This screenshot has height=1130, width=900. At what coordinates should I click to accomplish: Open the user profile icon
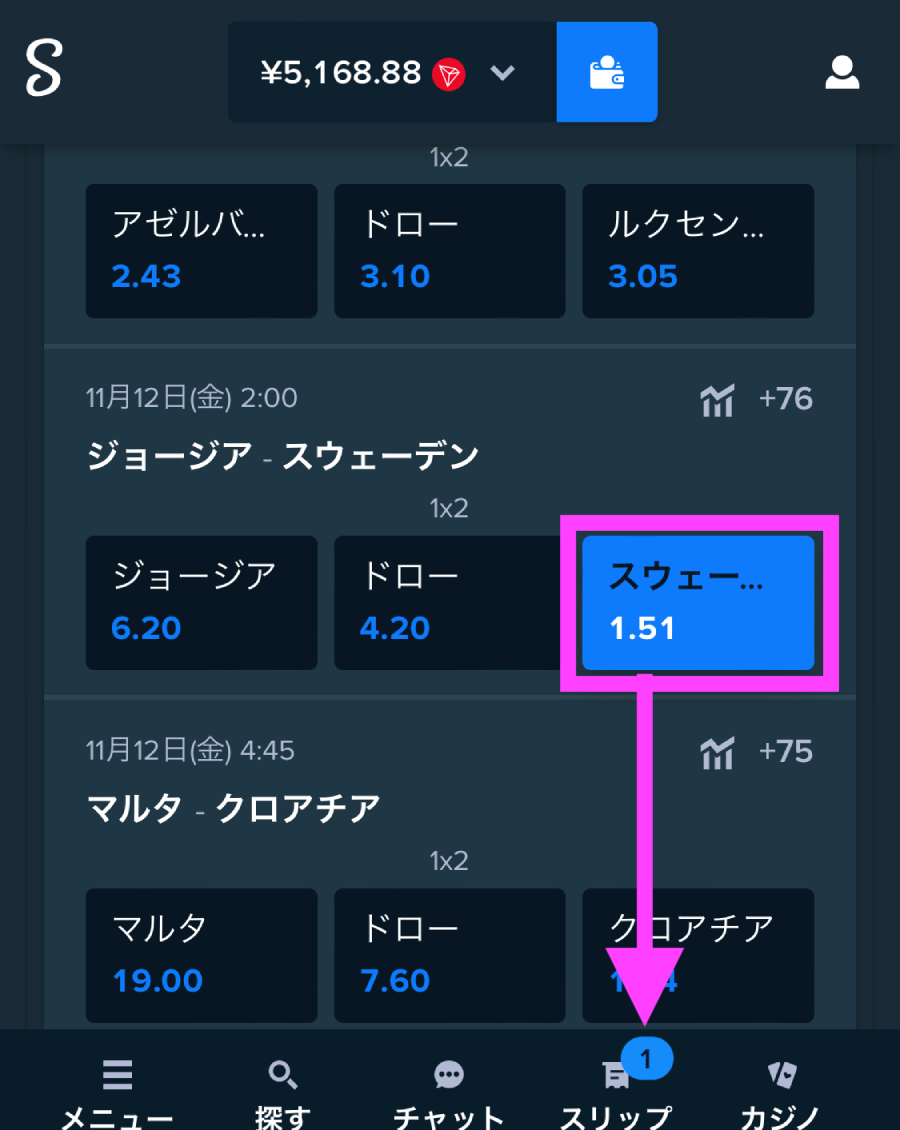pos(842,73)
